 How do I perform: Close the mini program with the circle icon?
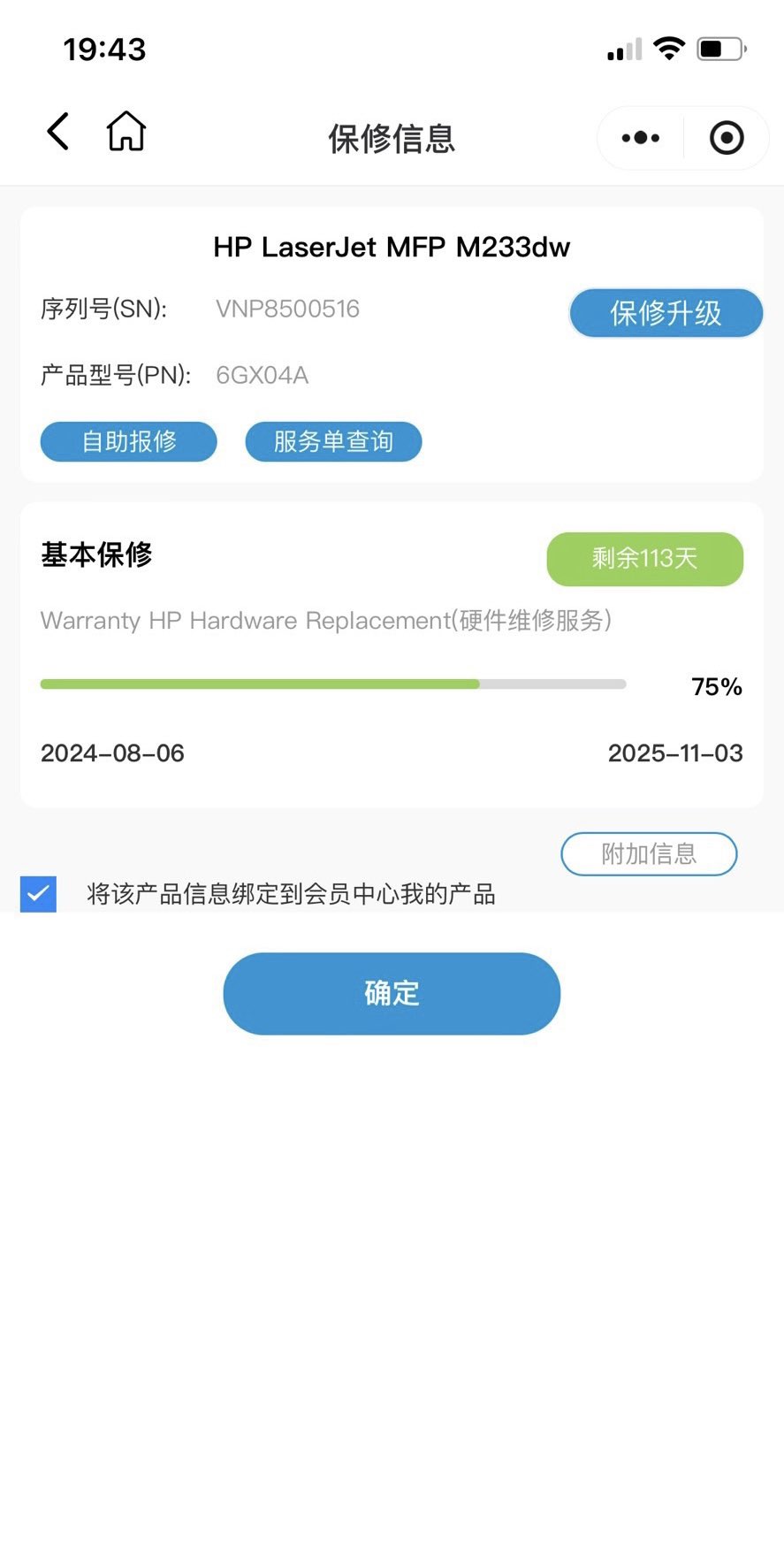point(727,138)
